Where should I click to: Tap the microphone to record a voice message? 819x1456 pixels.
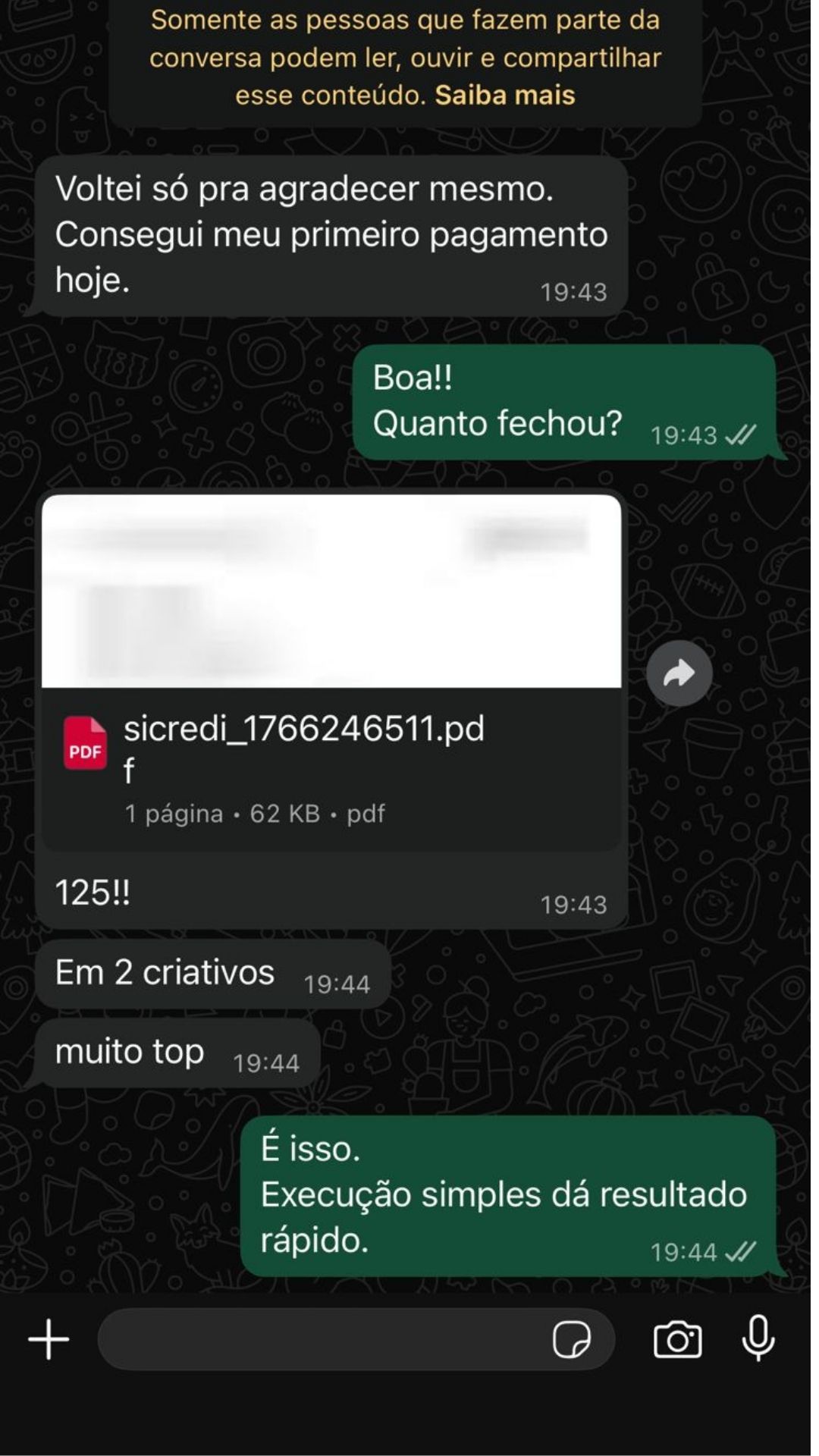[x=758, y=1338]
